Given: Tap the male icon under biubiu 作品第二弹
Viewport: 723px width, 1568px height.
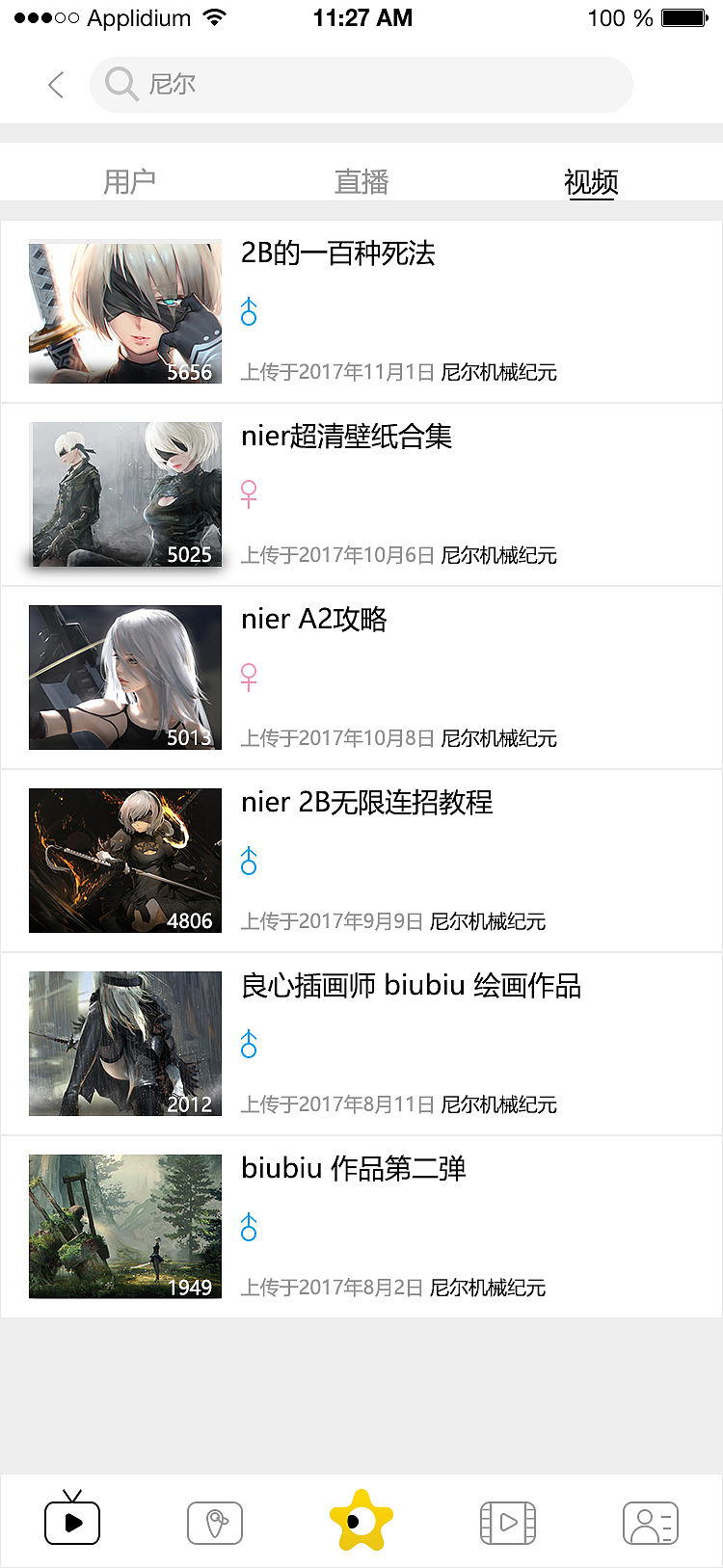Looking at the screenshot, I should coord(249,1226).
